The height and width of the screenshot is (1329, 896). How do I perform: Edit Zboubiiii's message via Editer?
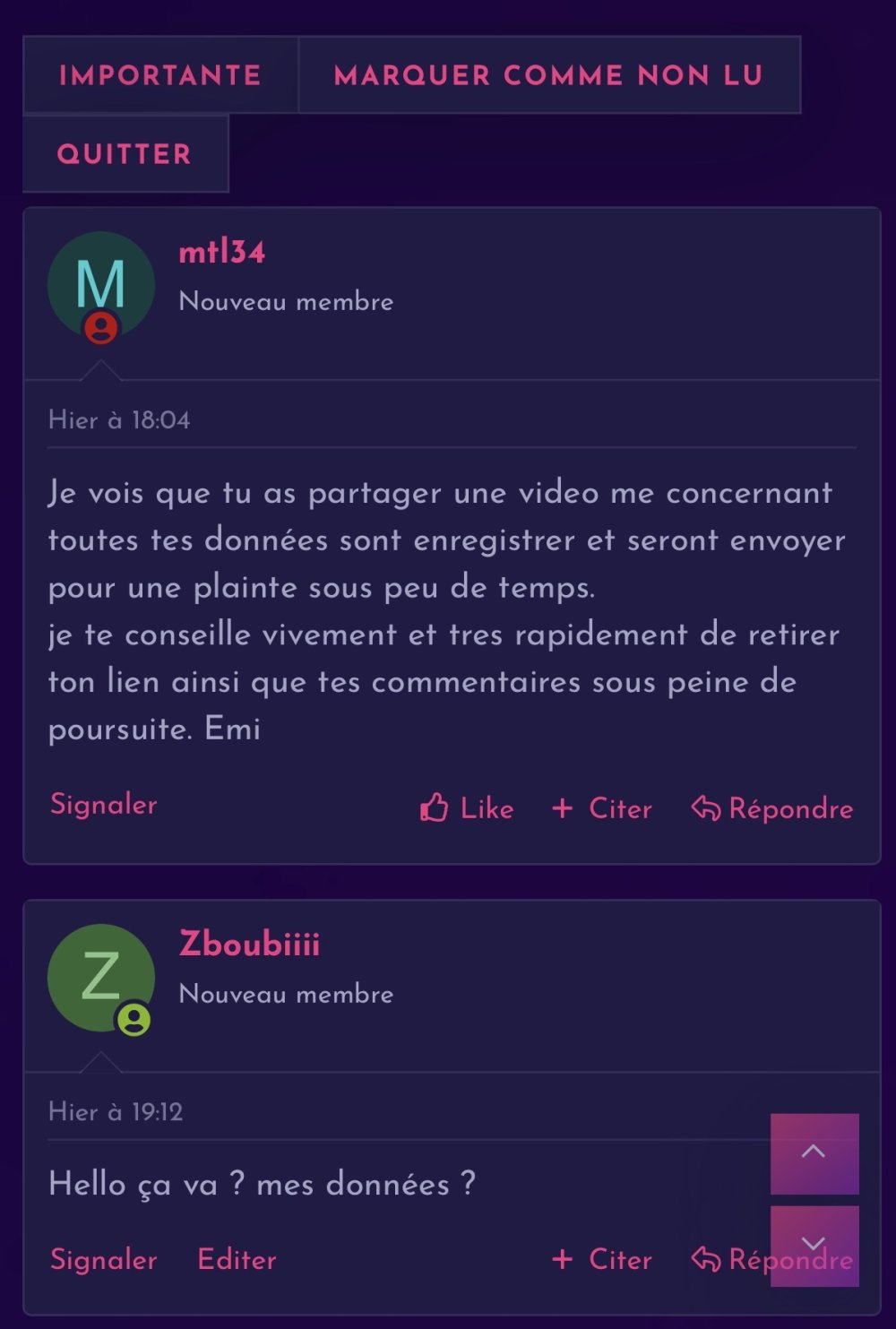click(237, 1259)
